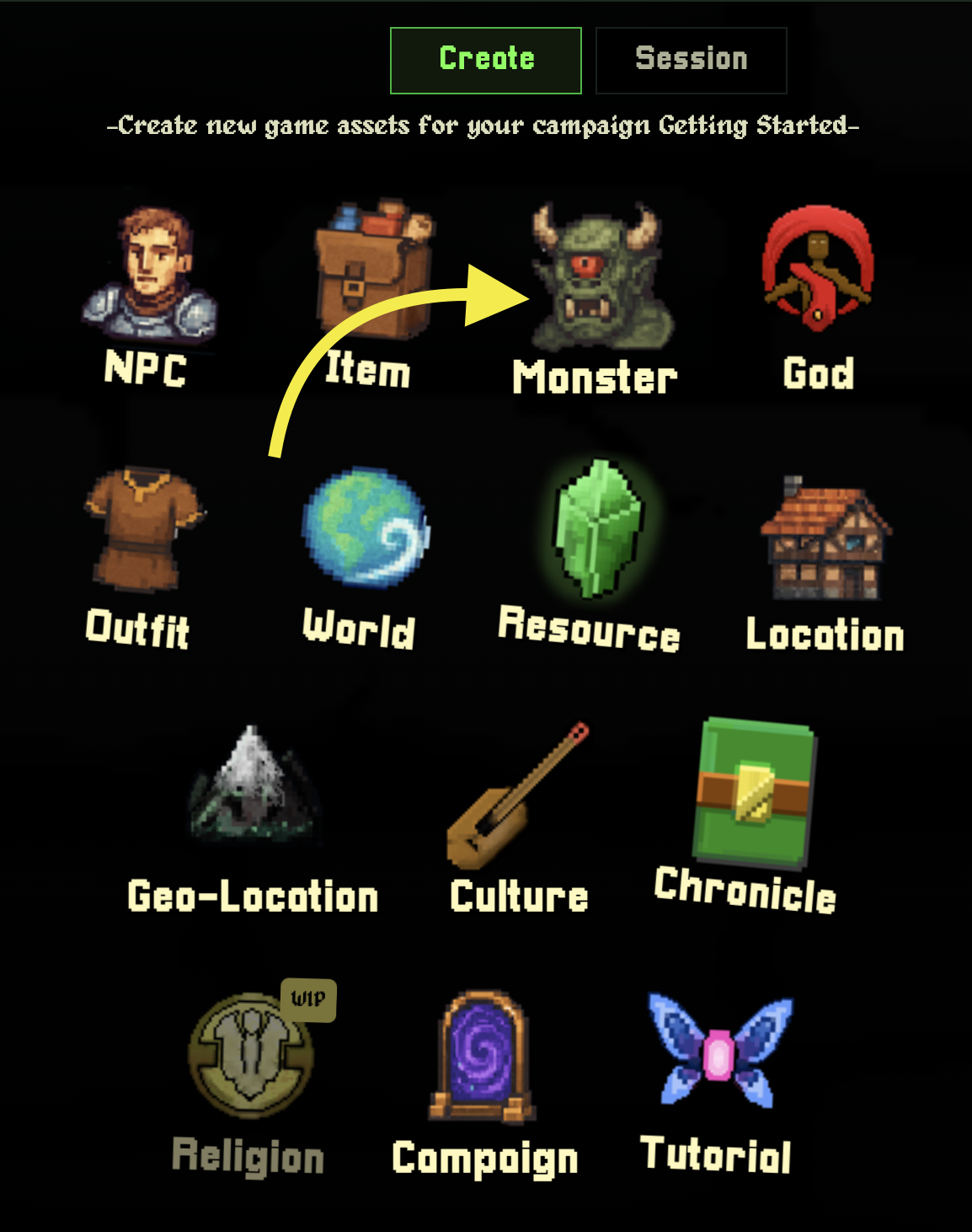Switch to the Session tab

691,60
